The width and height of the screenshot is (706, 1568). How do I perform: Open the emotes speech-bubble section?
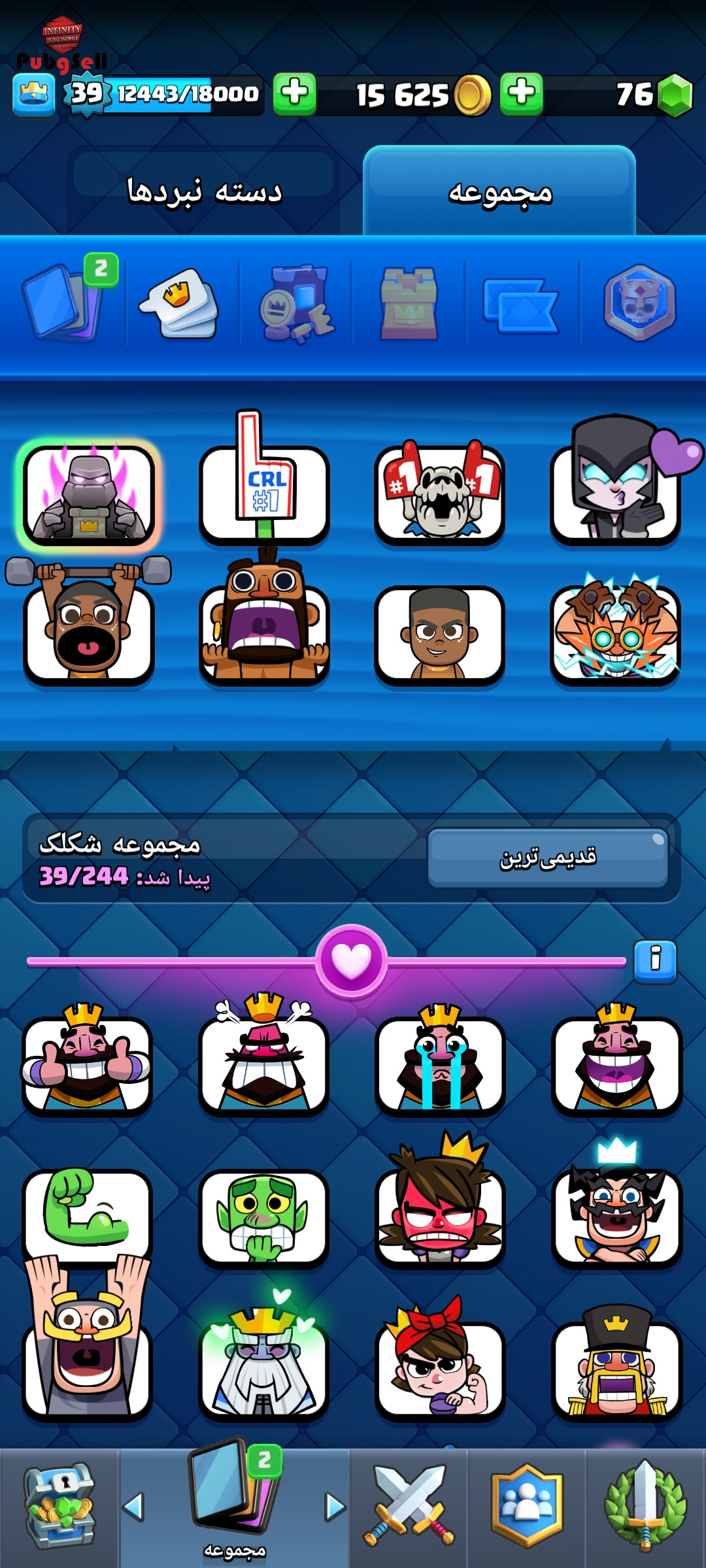click(x=179, y=303)
